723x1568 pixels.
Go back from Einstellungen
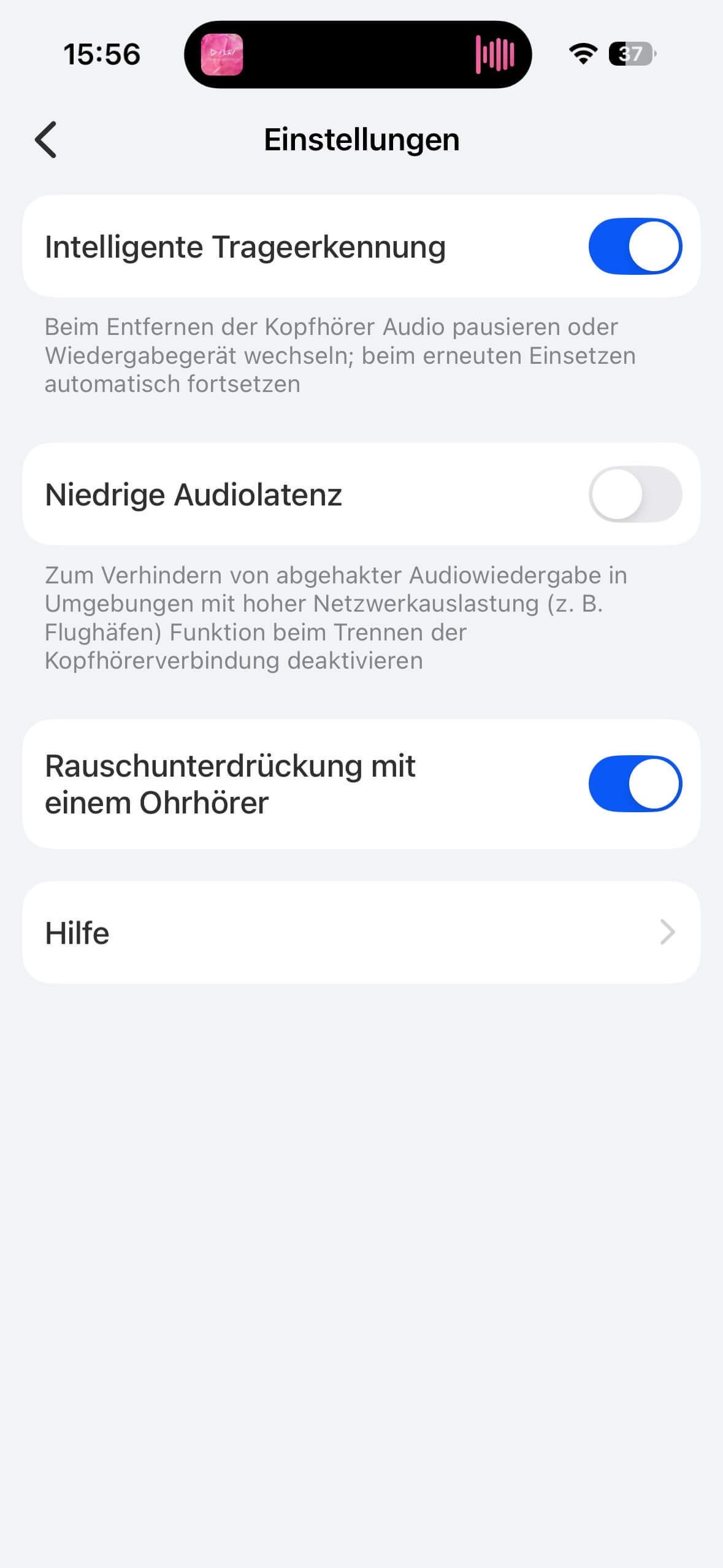pos(47,140)
